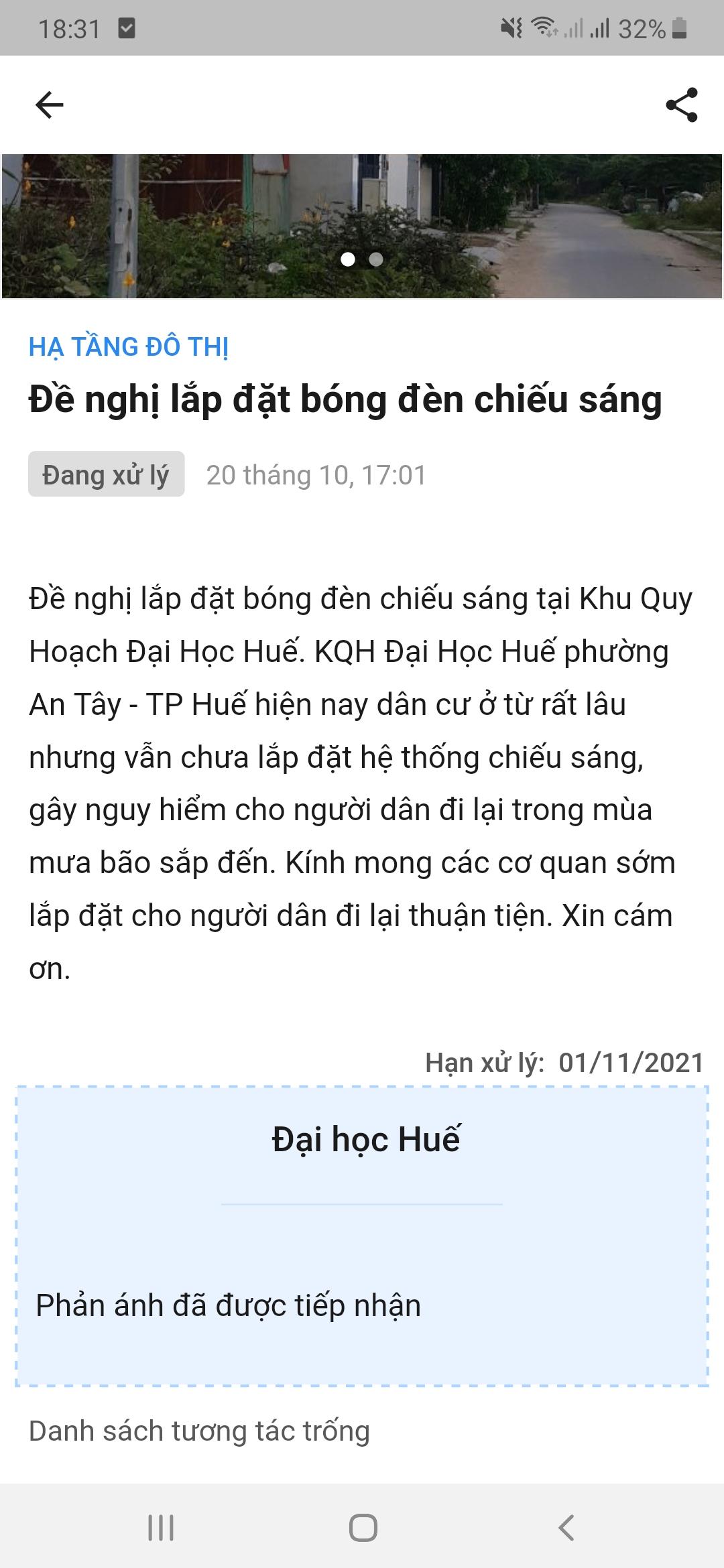Open the street photo at the top
724x1568 pixels.
[x=362, y=226]
